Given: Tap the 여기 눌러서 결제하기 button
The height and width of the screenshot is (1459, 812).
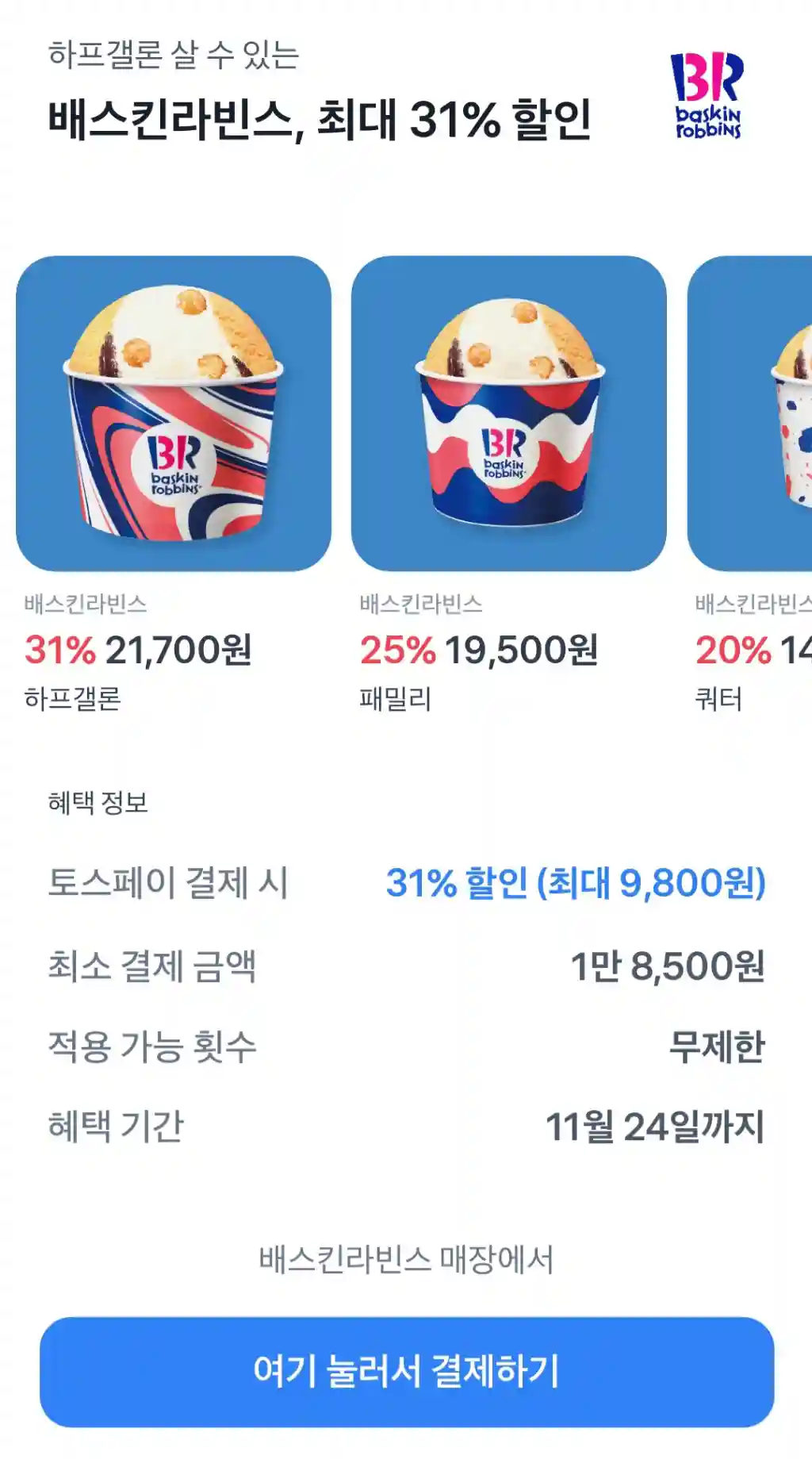Looking at the screenshot, I should [x=406, y=1372].
